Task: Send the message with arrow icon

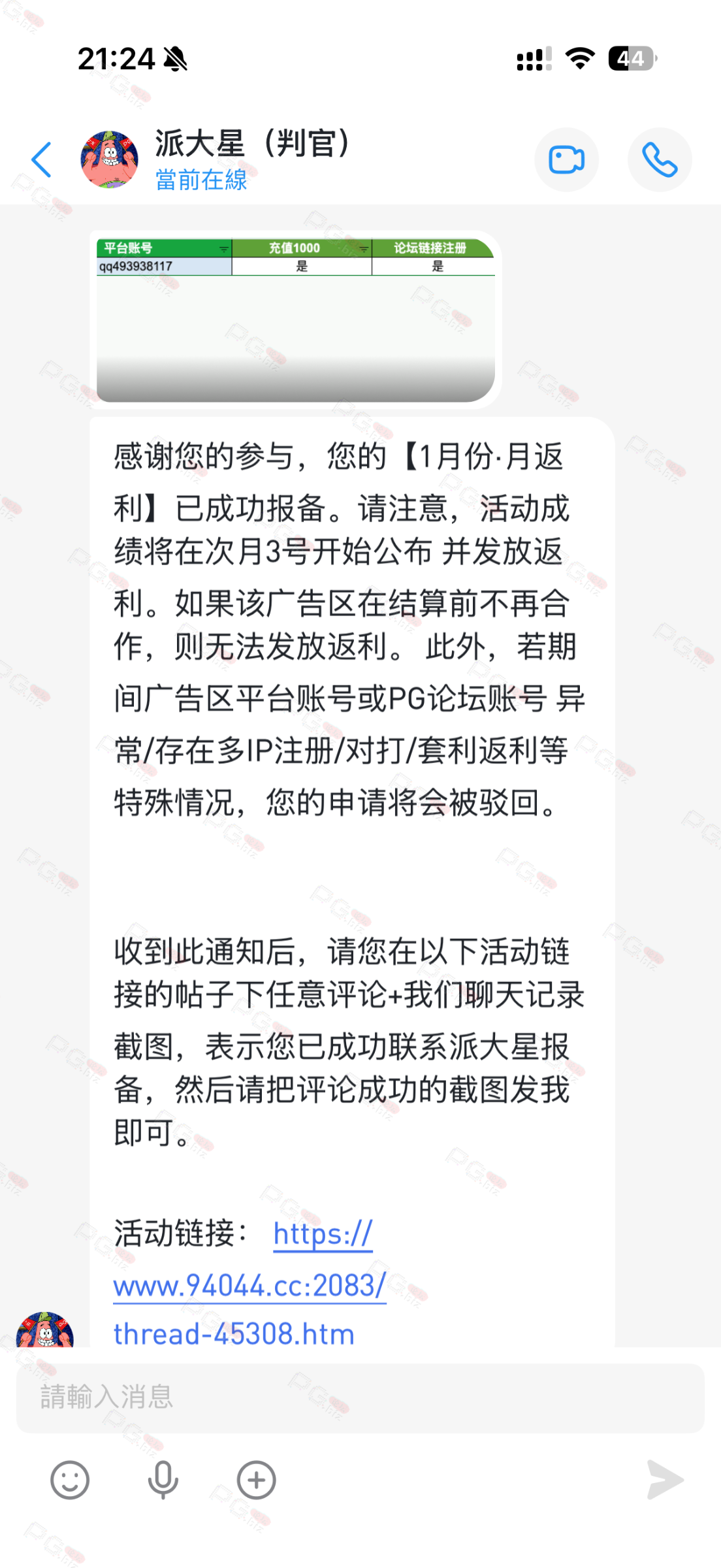Action: (664, 1480)
